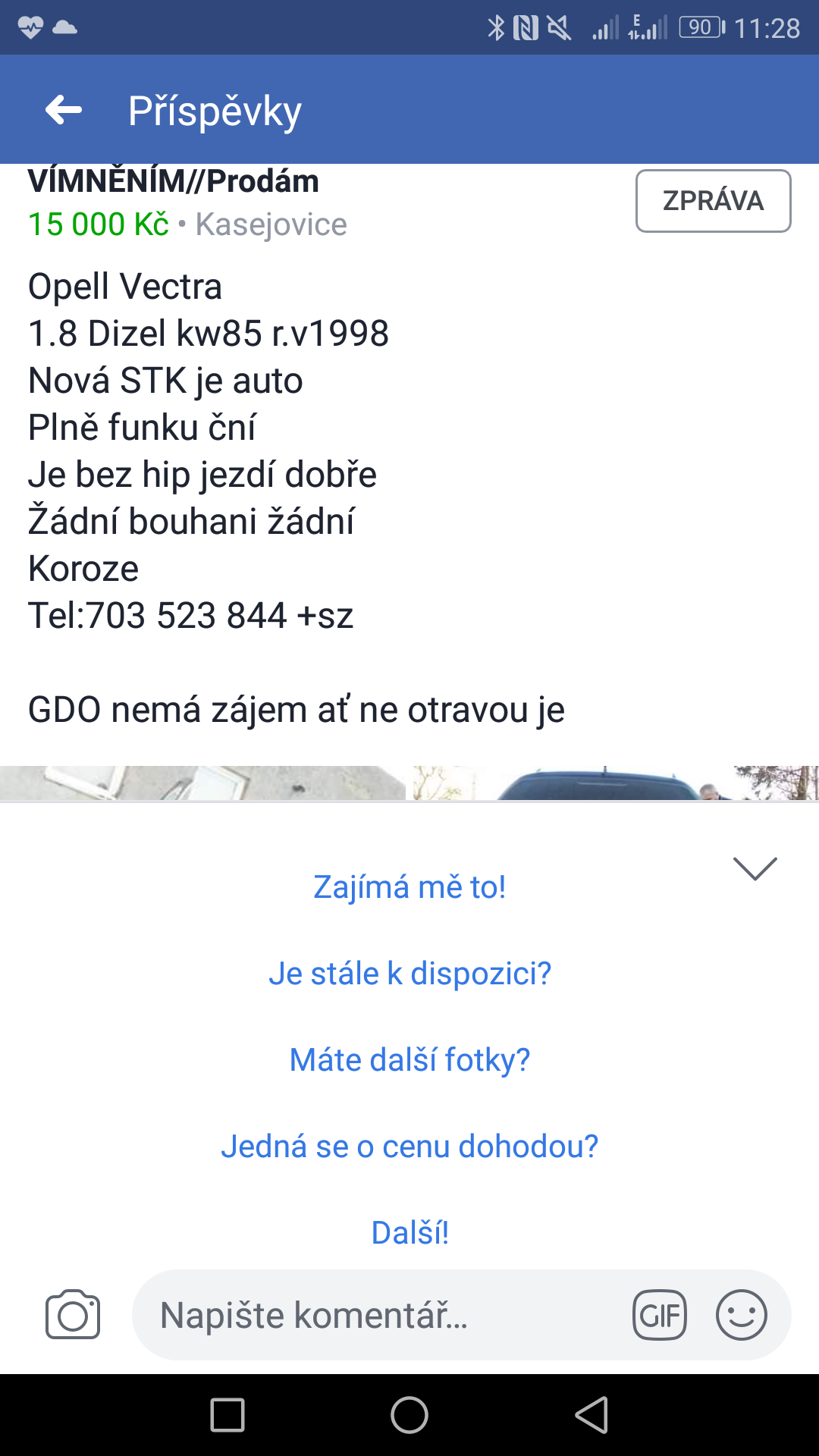Tap the 'Další!' option
Screen dimensions: 819x1456
(409, 1232)
